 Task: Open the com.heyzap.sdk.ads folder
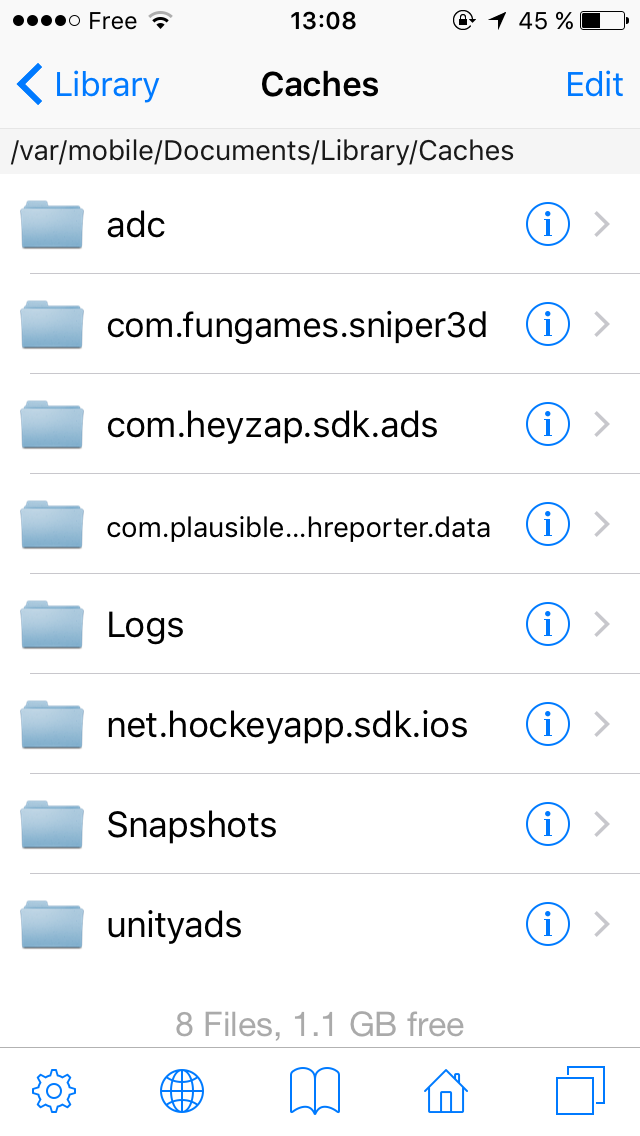pos(320,425)
